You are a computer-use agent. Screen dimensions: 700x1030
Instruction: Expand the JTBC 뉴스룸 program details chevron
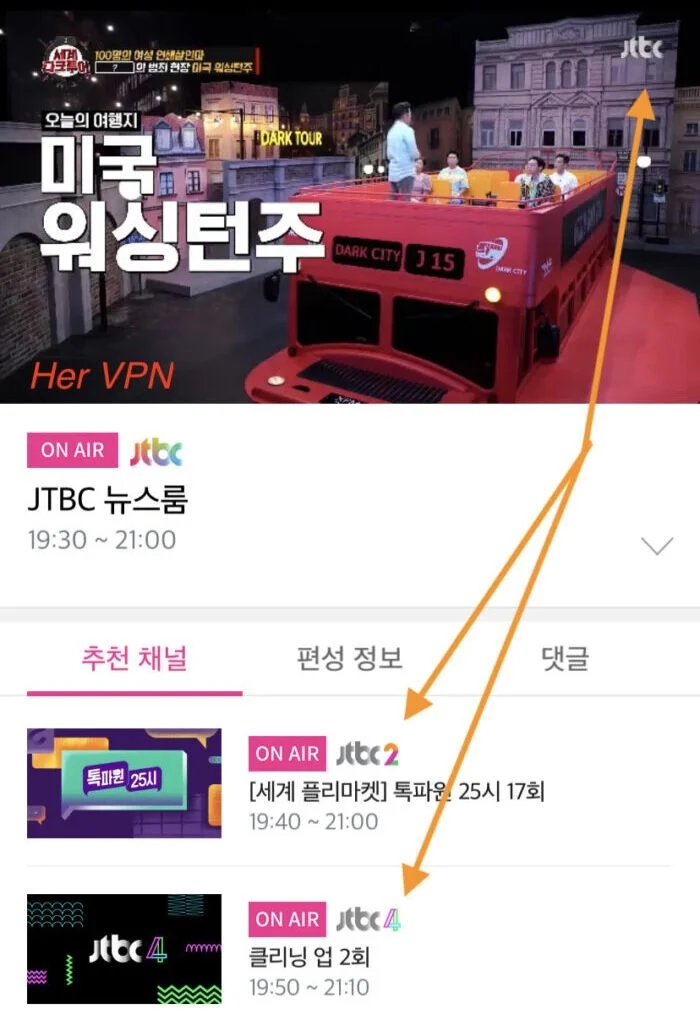(x=657, y=546)
